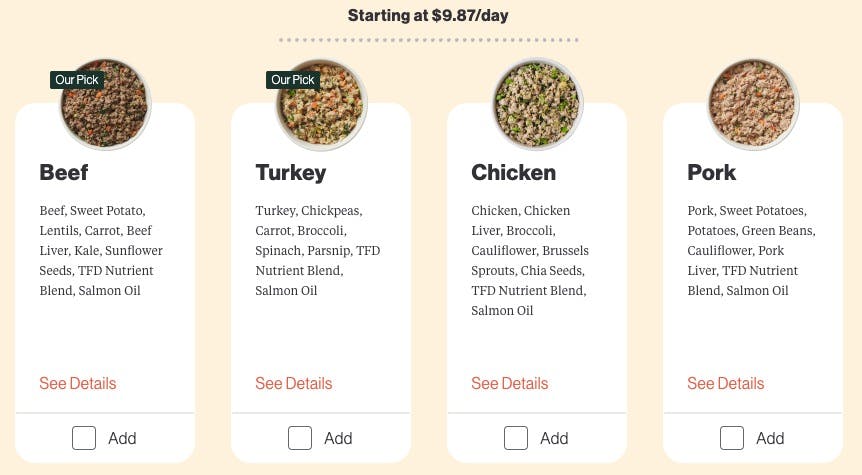Add the Pork recipe via checkbox
This screenshot has height=475, width=862.
(732, 438)
